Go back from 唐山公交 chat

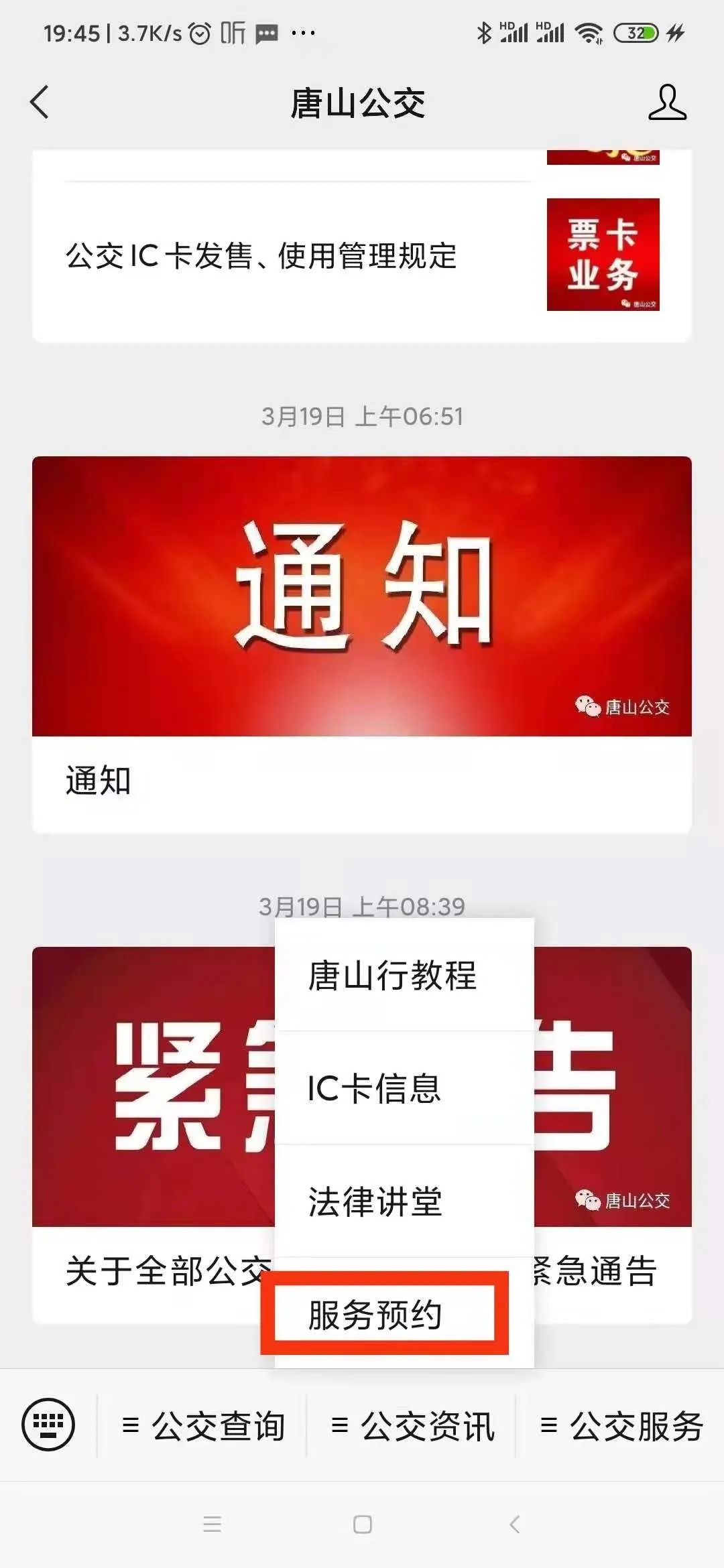(40, 103)
